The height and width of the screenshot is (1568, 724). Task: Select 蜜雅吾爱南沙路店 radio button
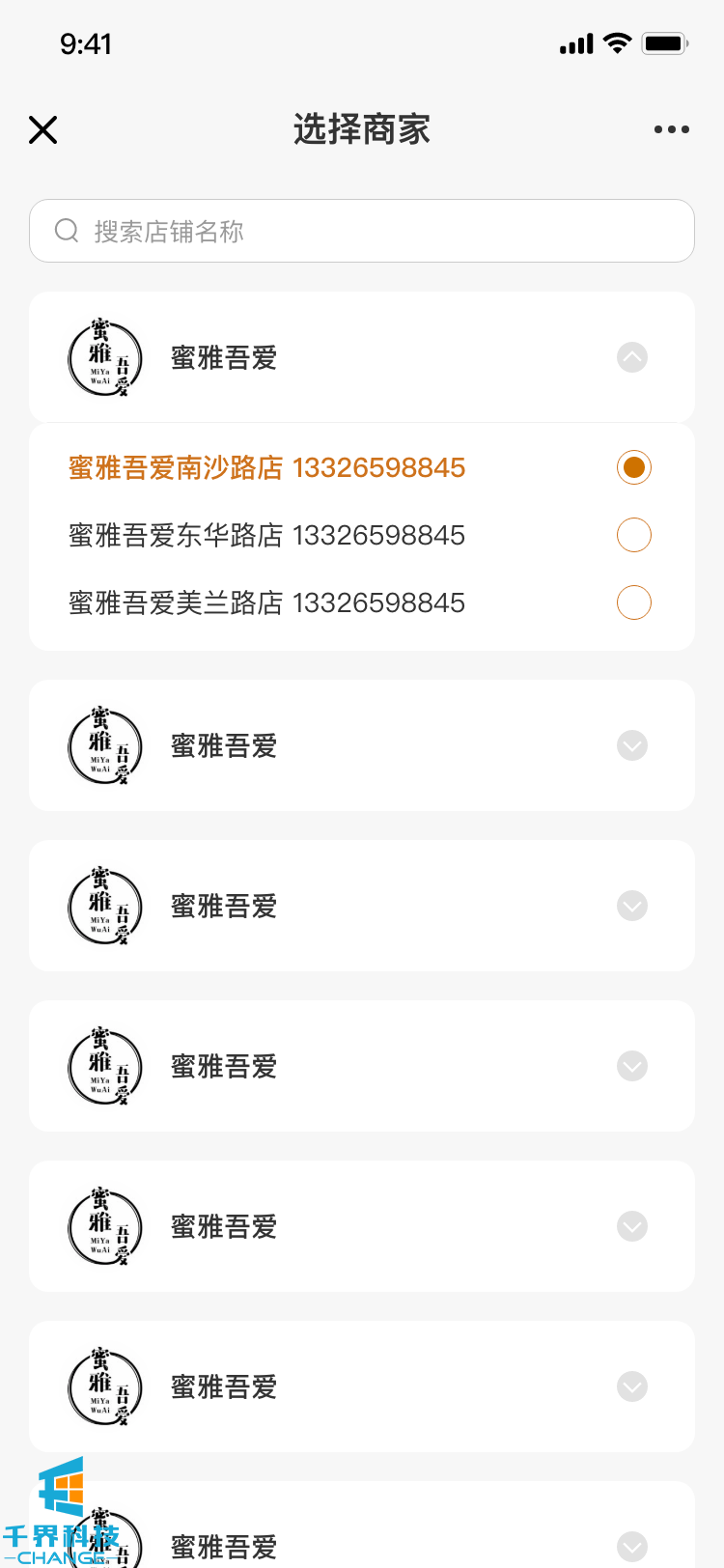634,467
